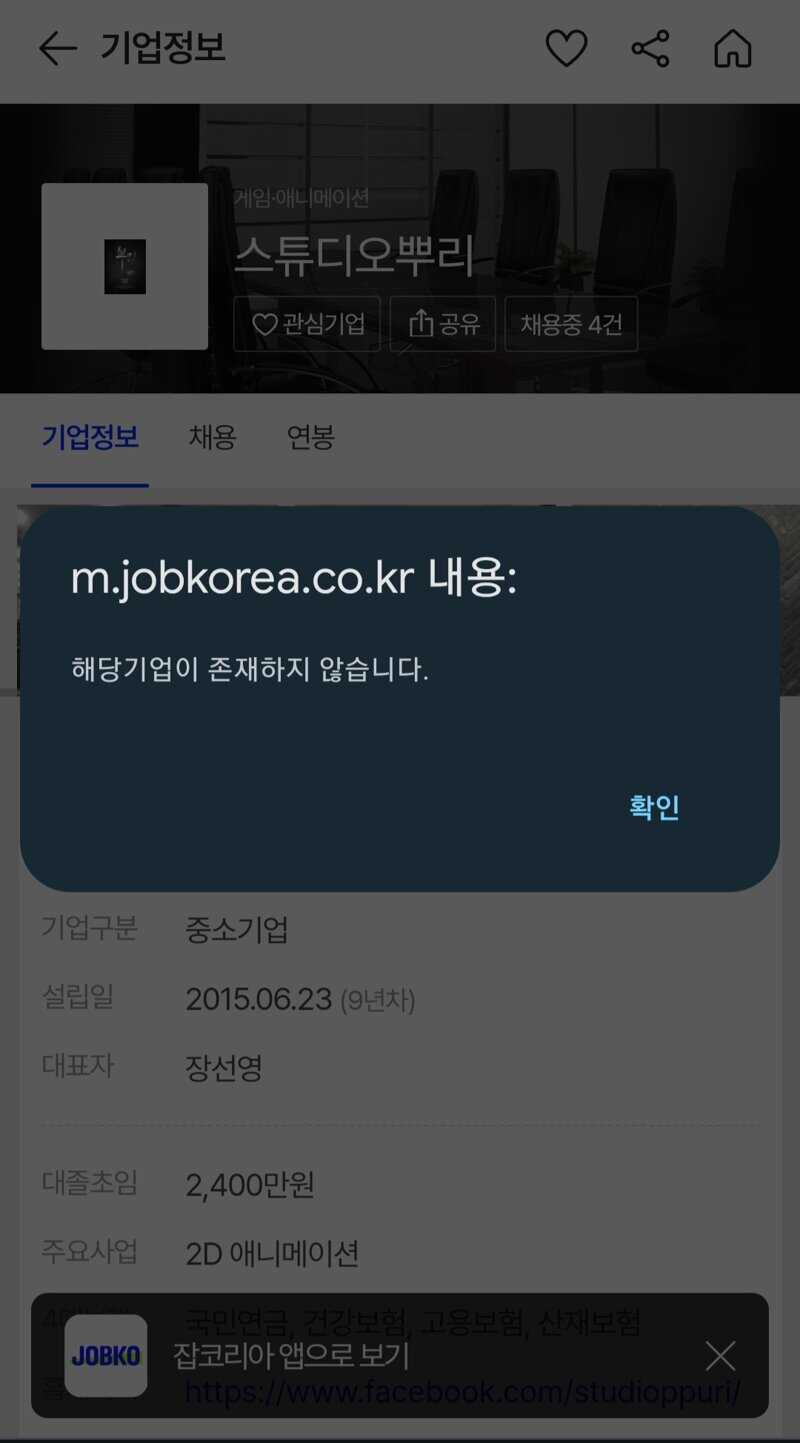Screen dimensions: 800x1443
Task: Open 채용중 4건 job listings
Action: tap(571, 324)
